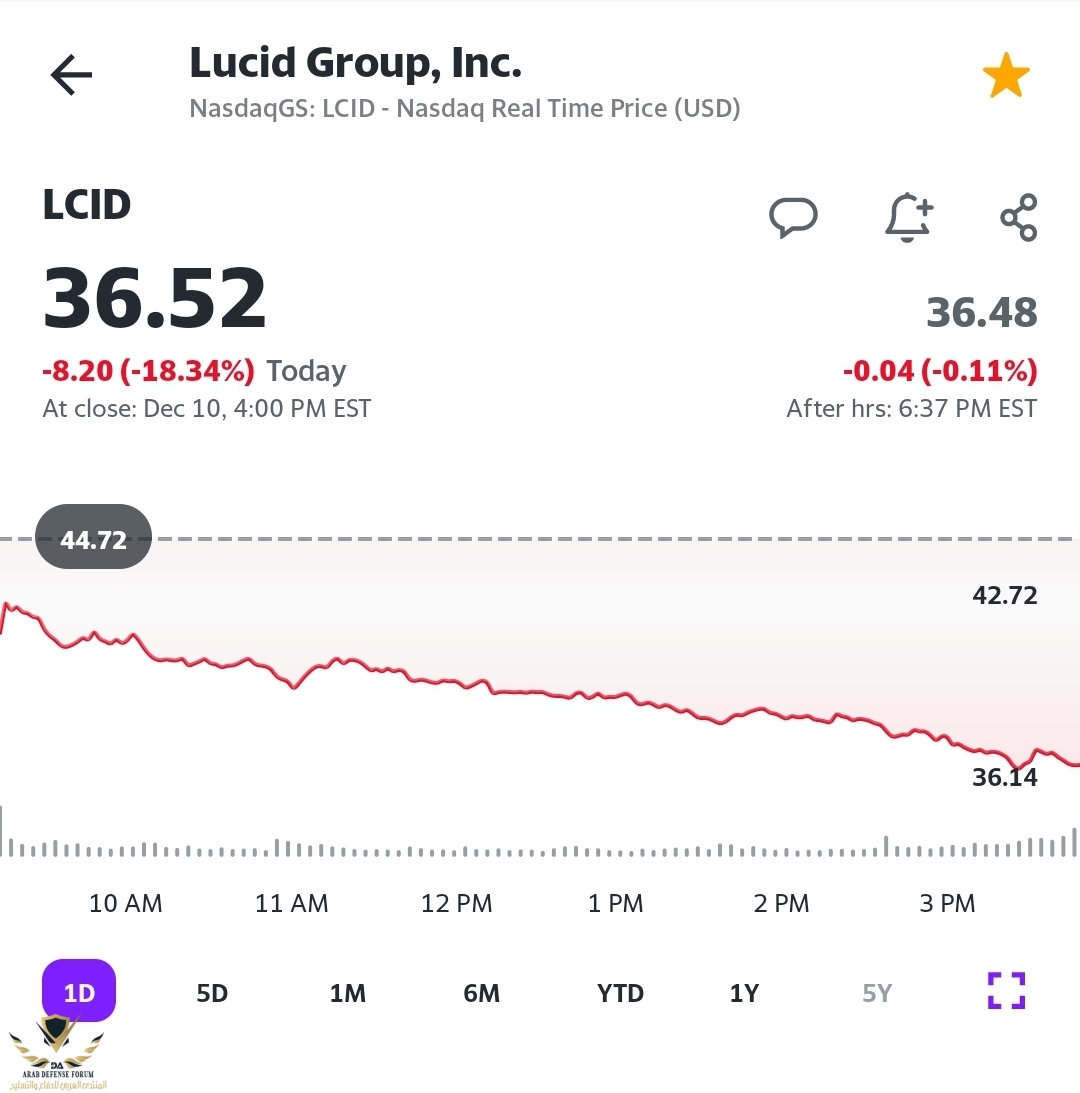This screenshot has width=1080, height=1093.
Task: Select the 1D chart range
Action: 79,992
